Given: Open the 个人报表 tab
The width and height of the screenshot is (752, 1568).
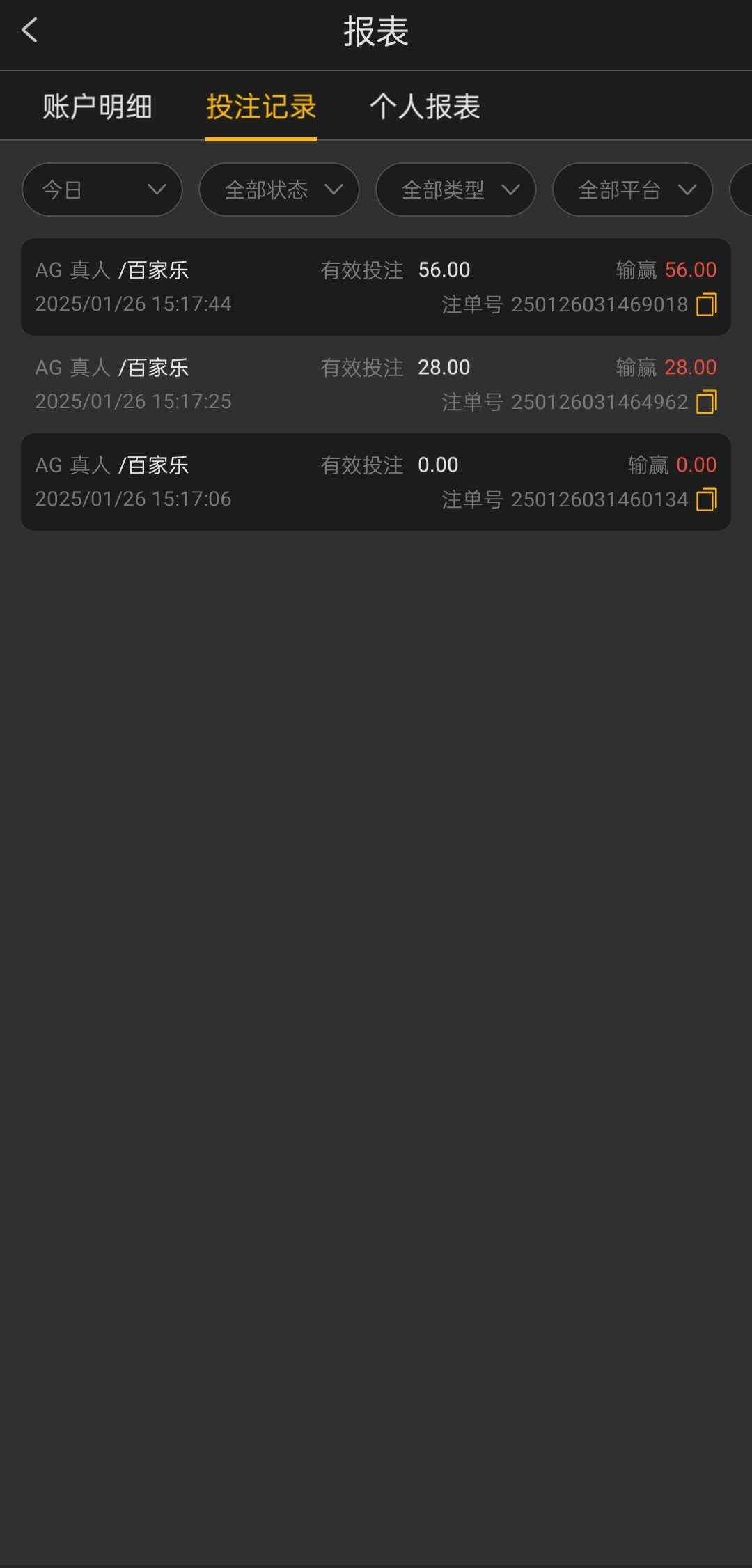Looking at the screenshot, I should pyautogui.click(x=425, y=107).
